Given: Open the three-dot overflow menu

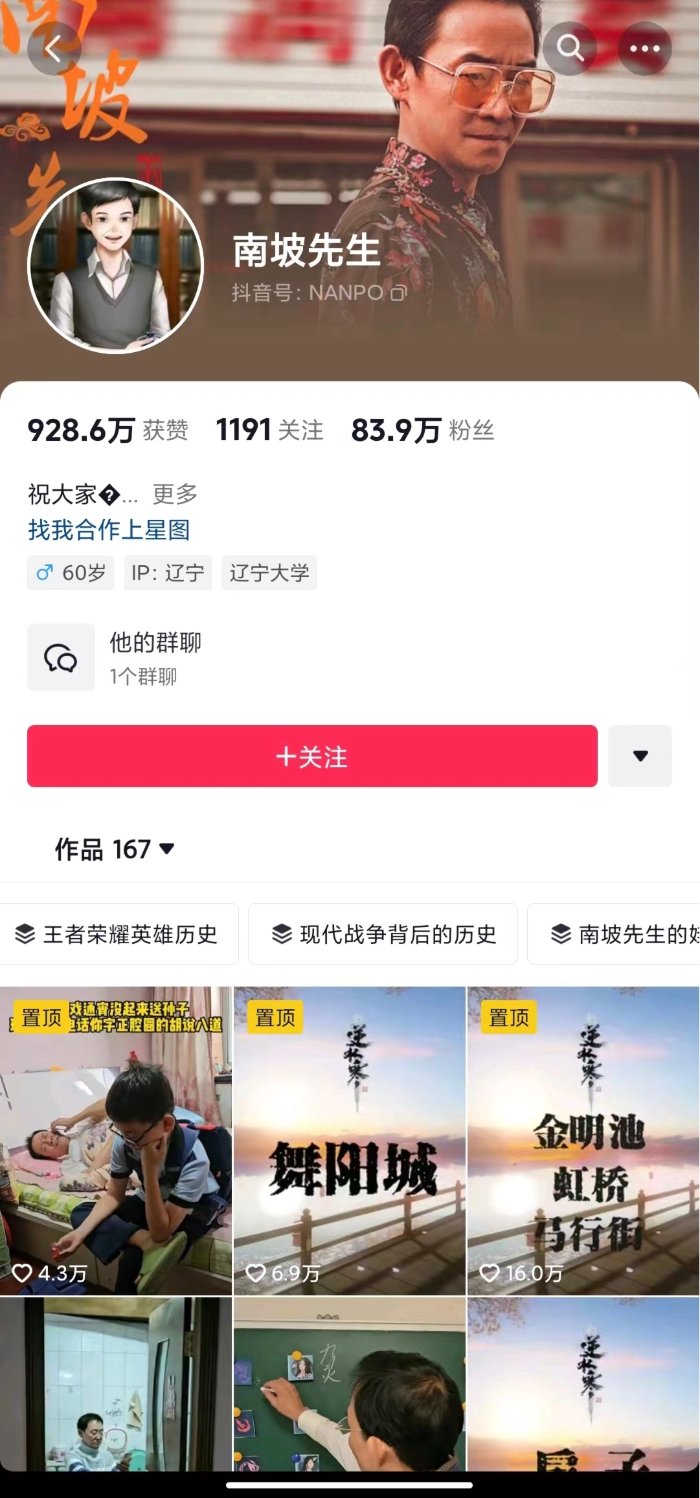Looking at the screenshot, I should pos(644,48).
